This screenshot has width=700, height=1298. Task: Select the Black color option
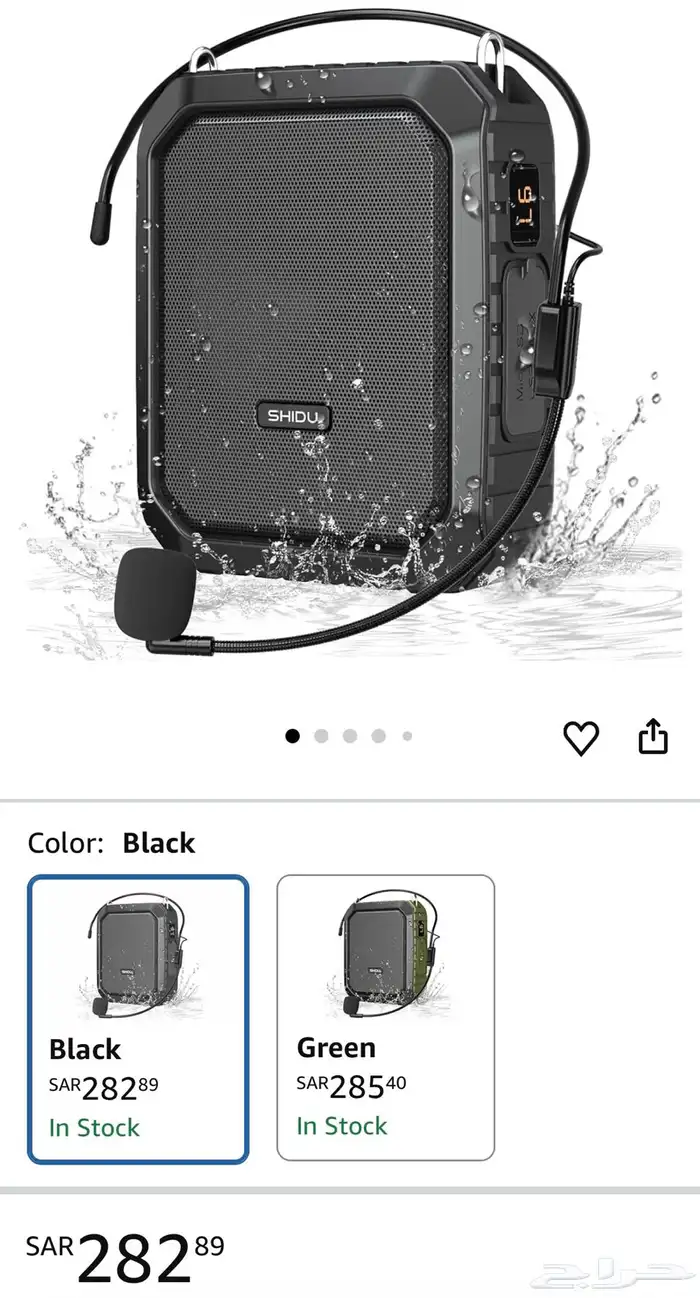coord(138,1019)
